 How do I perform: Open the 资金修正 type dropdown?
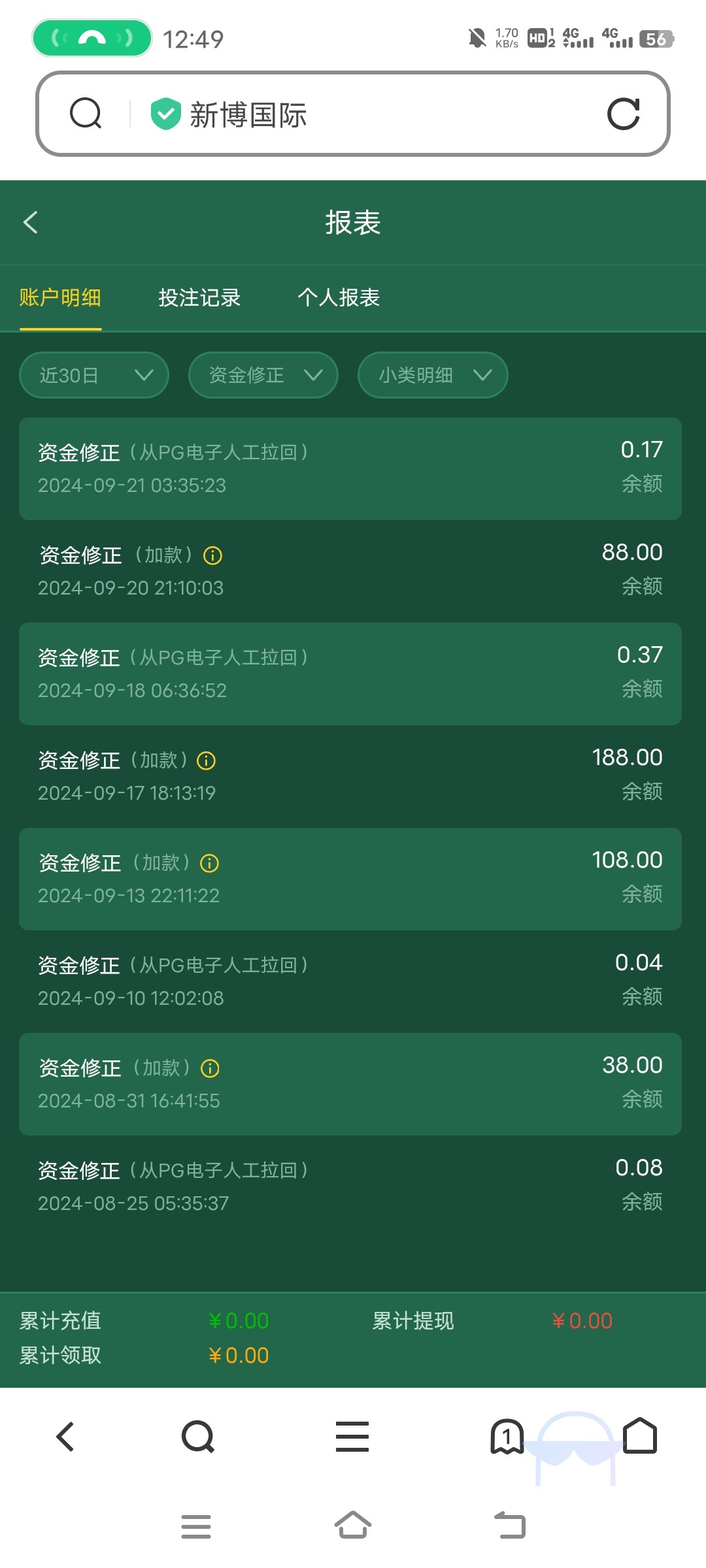pos(263,375)
